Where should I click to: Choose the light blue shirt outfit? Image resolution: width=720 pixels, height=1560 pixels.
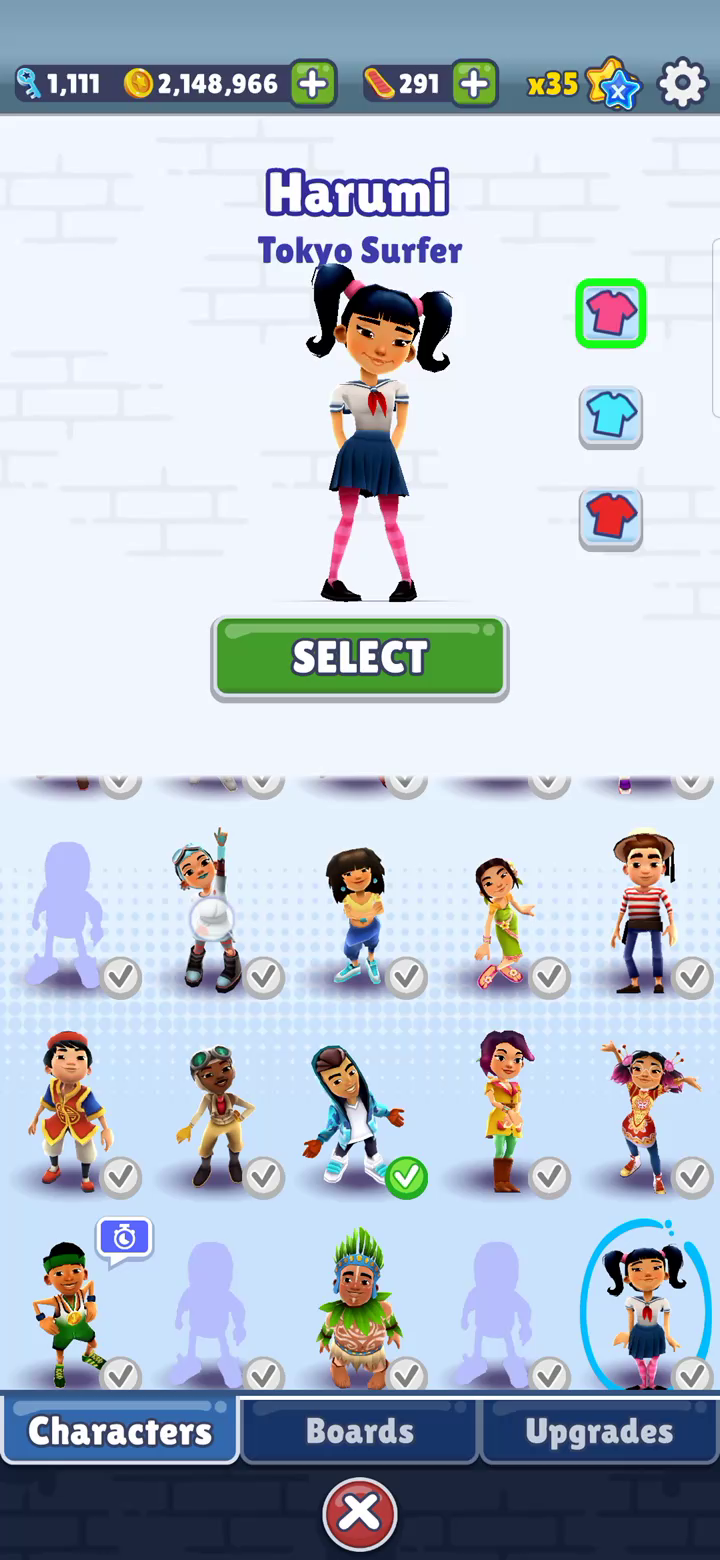coord(610,416)
